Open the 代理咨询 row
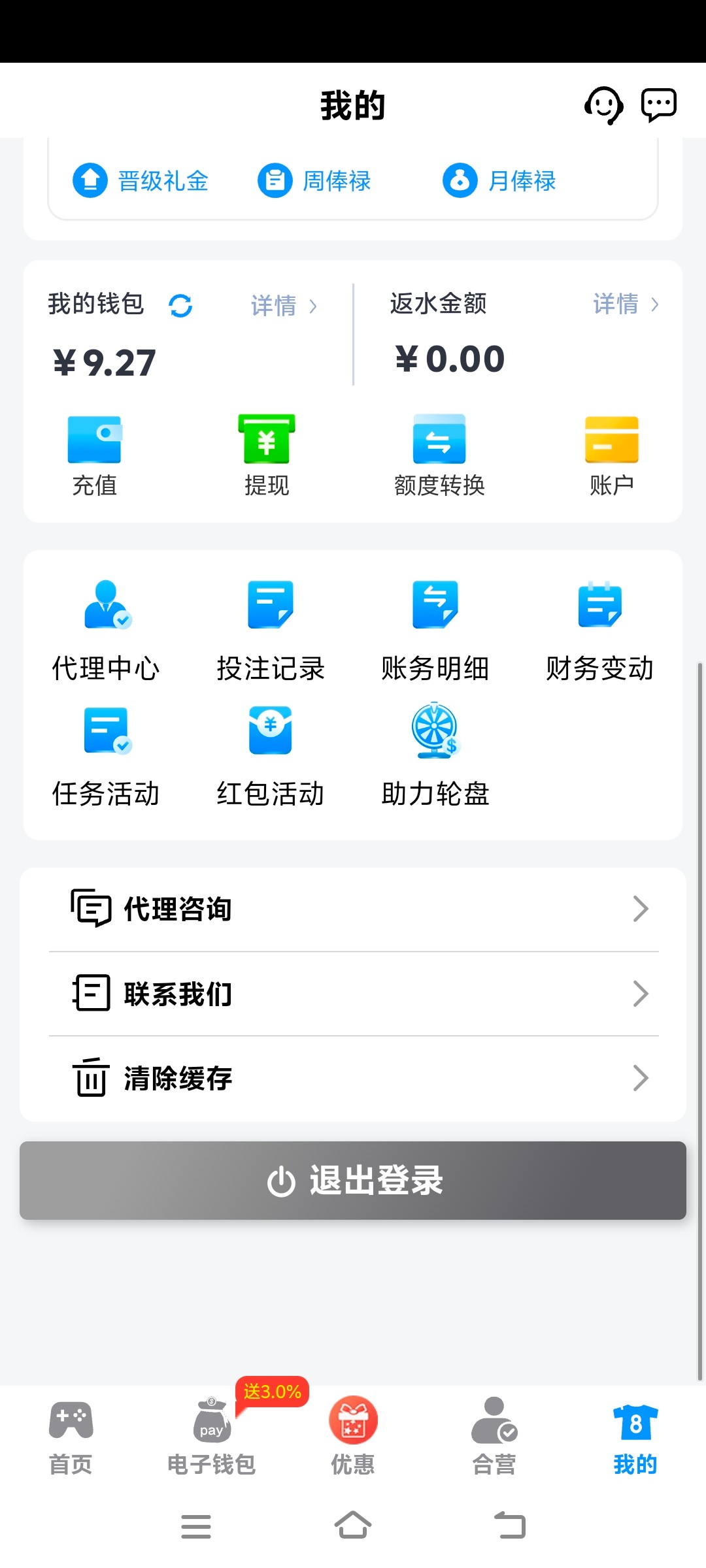This screenshot has height=1568, width=706. [353, 909]
